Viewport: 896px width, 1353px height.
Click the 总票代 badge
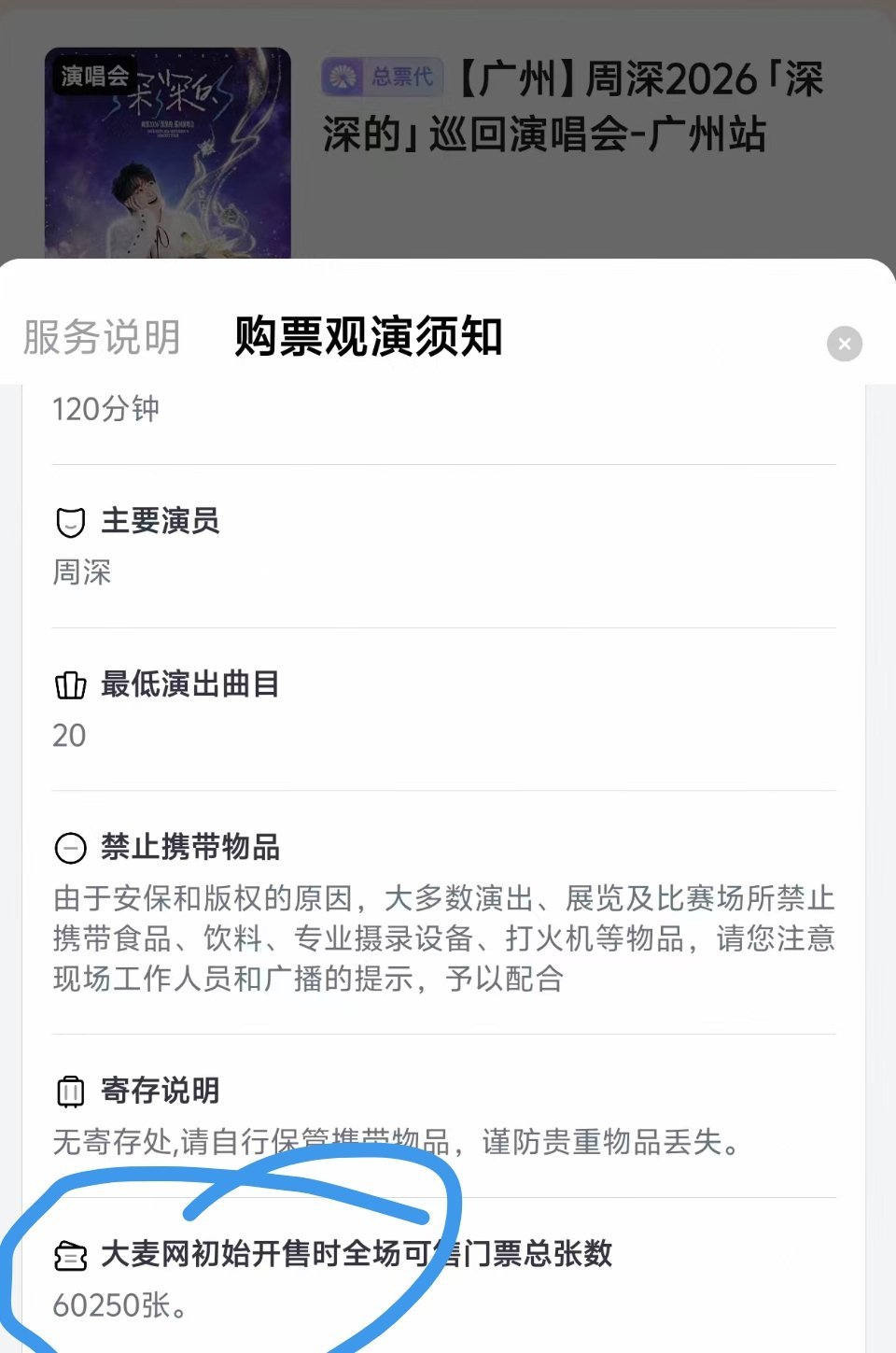click(x=381, y=77)
